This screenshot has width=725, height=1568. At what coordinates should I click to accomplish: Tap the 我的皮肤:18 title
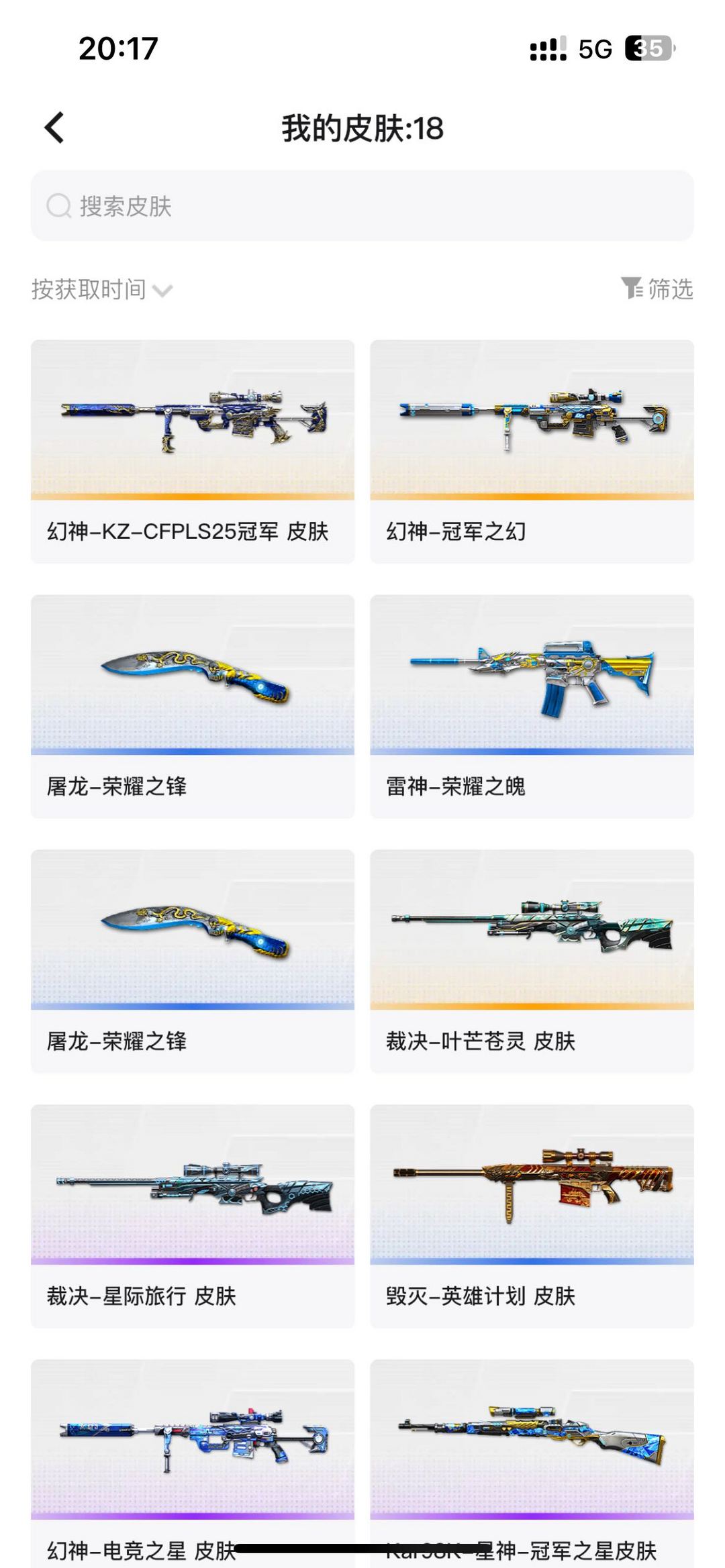click(362, 129)
